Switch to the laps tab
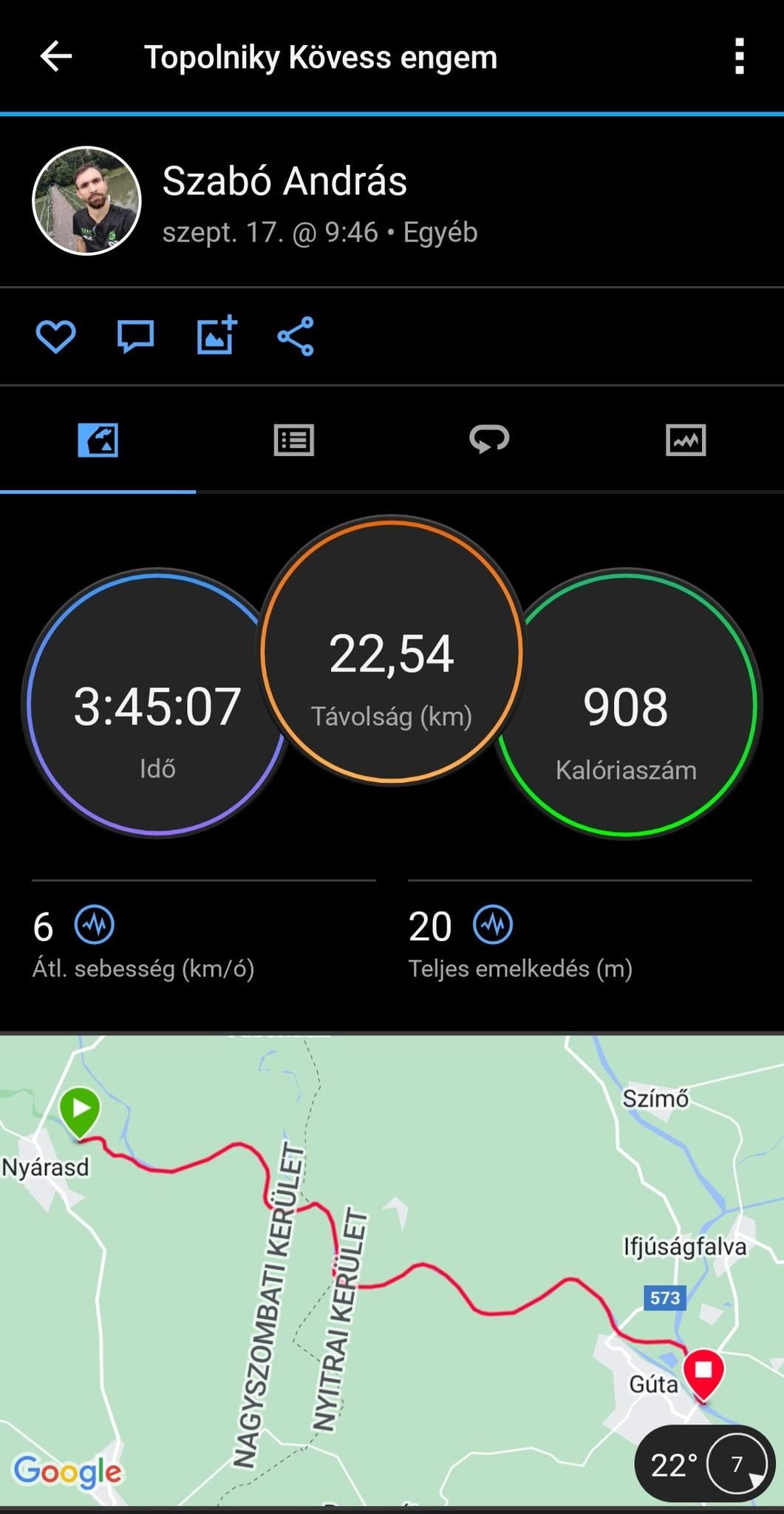Screen dimensions: 784x1514 (x=489, y=438)
